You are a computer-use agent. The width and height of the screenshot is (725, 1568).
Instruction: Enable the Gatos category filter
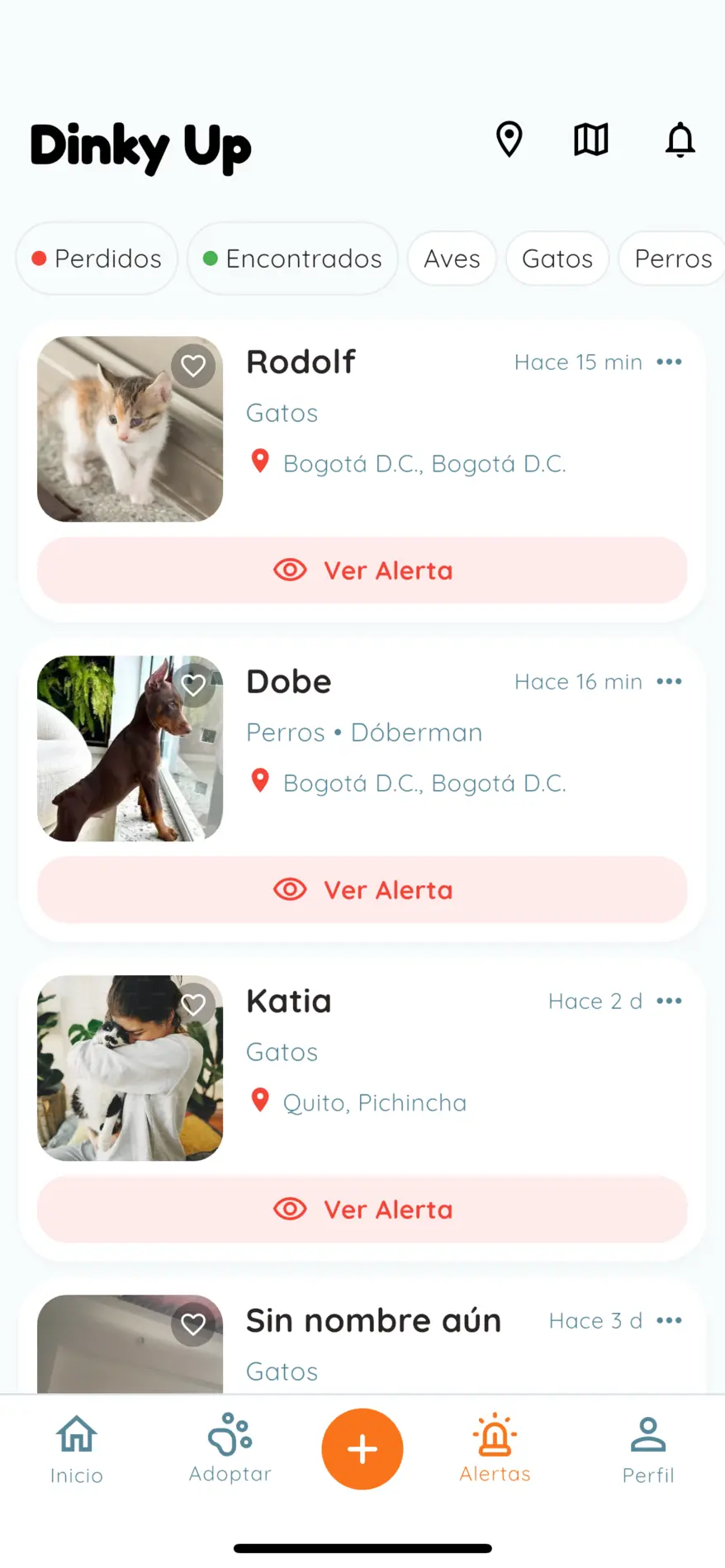(x=557, y=258)
